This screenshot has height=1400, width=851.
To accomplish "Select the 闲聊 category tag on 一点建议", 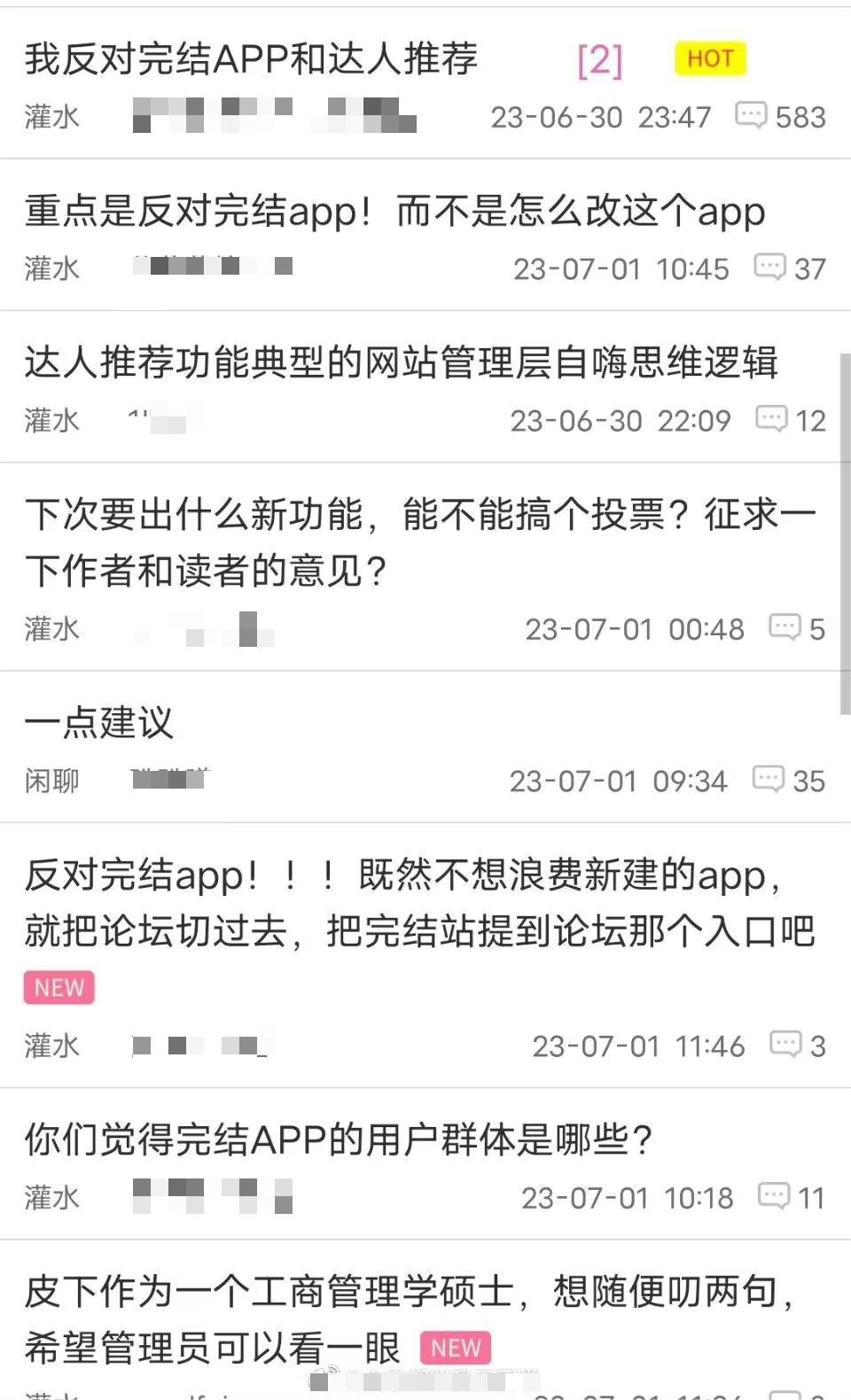I will click(x=51, y=780).
